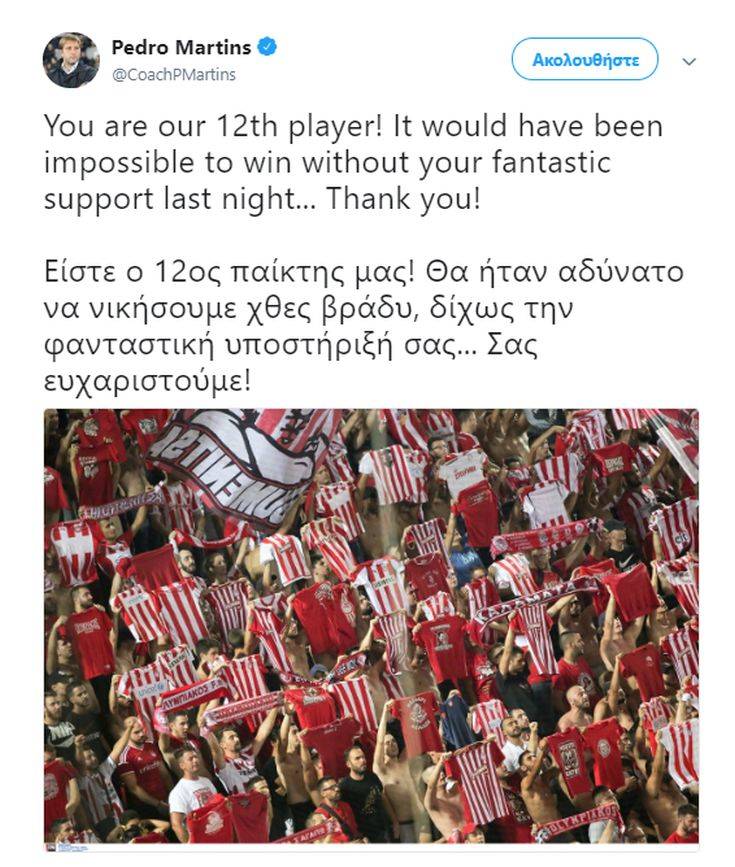Tap the Ακολουθήστε follow button
Viewport: 735px width, 867px height.
point(585,60)
